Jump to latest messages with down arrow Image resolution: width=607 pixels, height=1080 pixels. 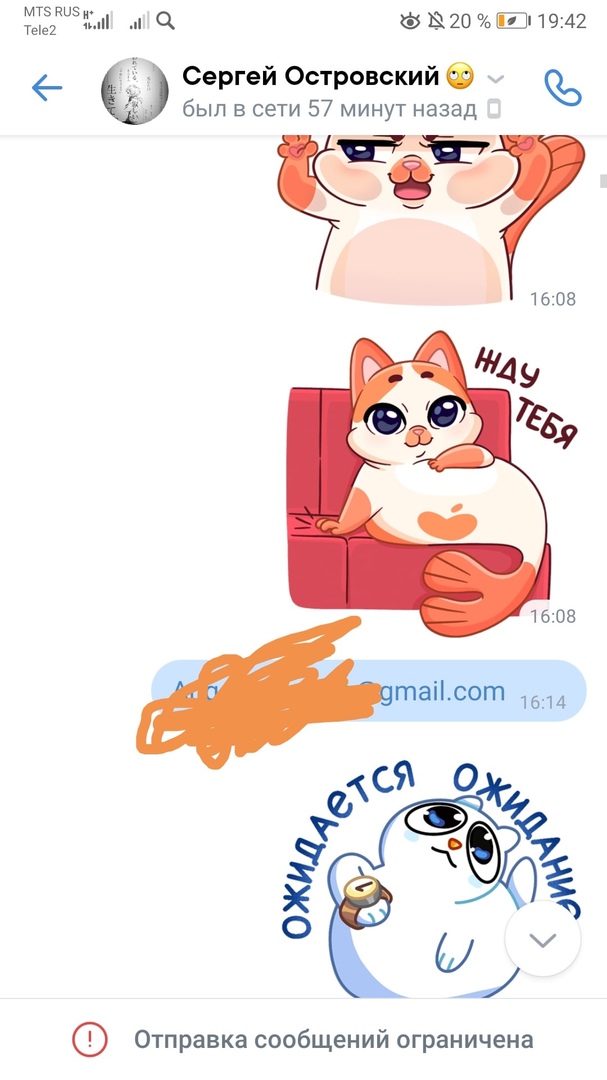[x=542, y=939]
